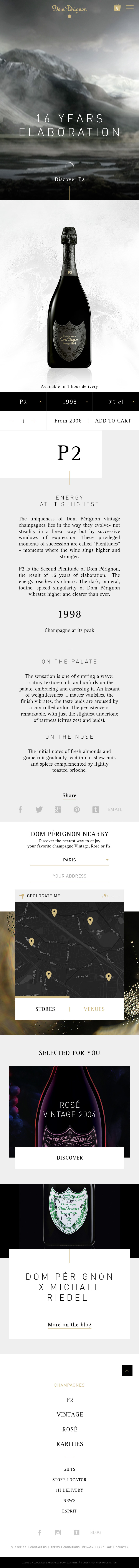Share on Pinterest under Share
Viewport: 139px width, 1568px height.
coord(76,809)
